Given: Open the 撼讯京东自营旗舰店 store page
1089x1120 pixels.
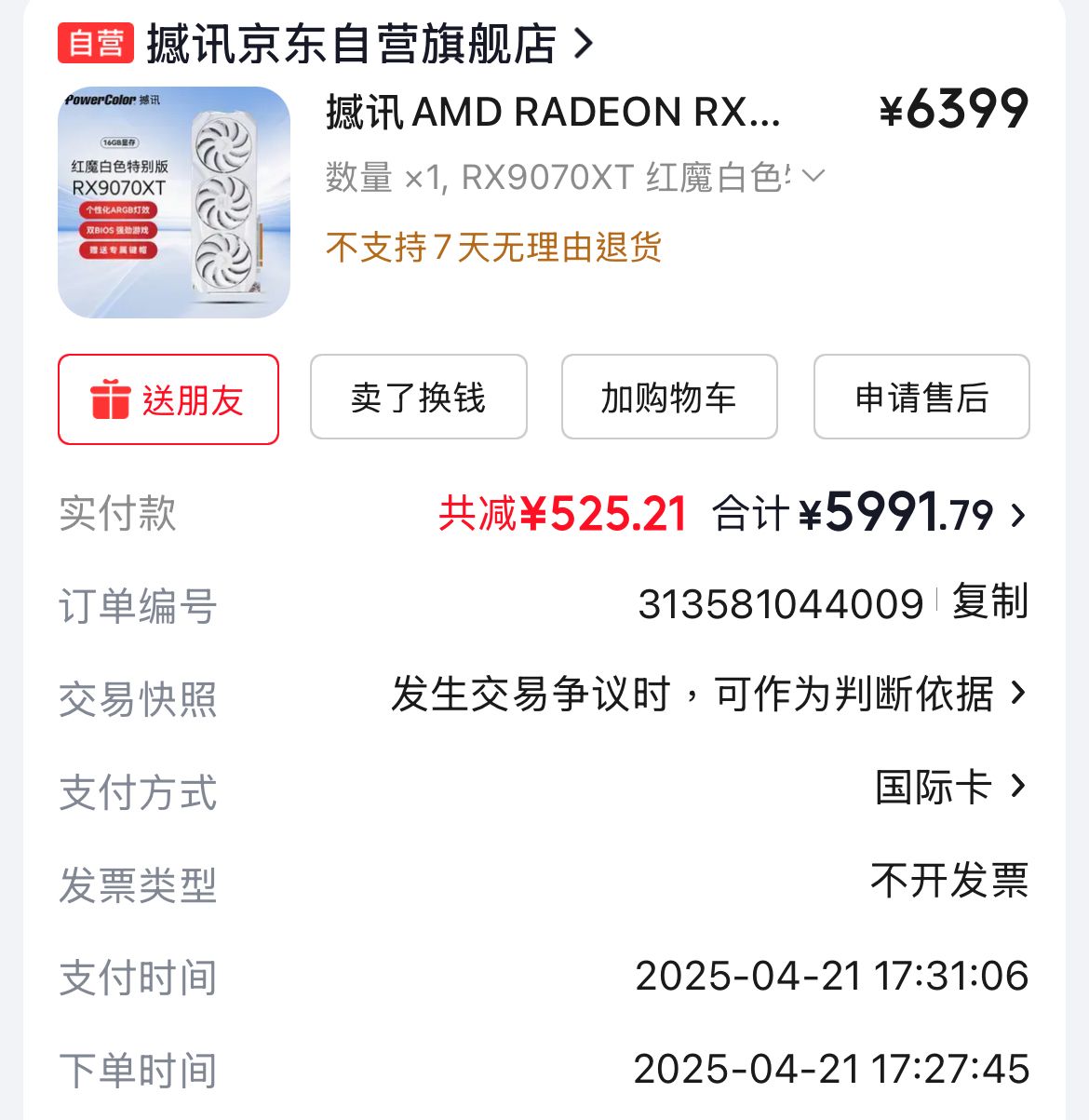Looking at the screenshot, I should (352, 44).
